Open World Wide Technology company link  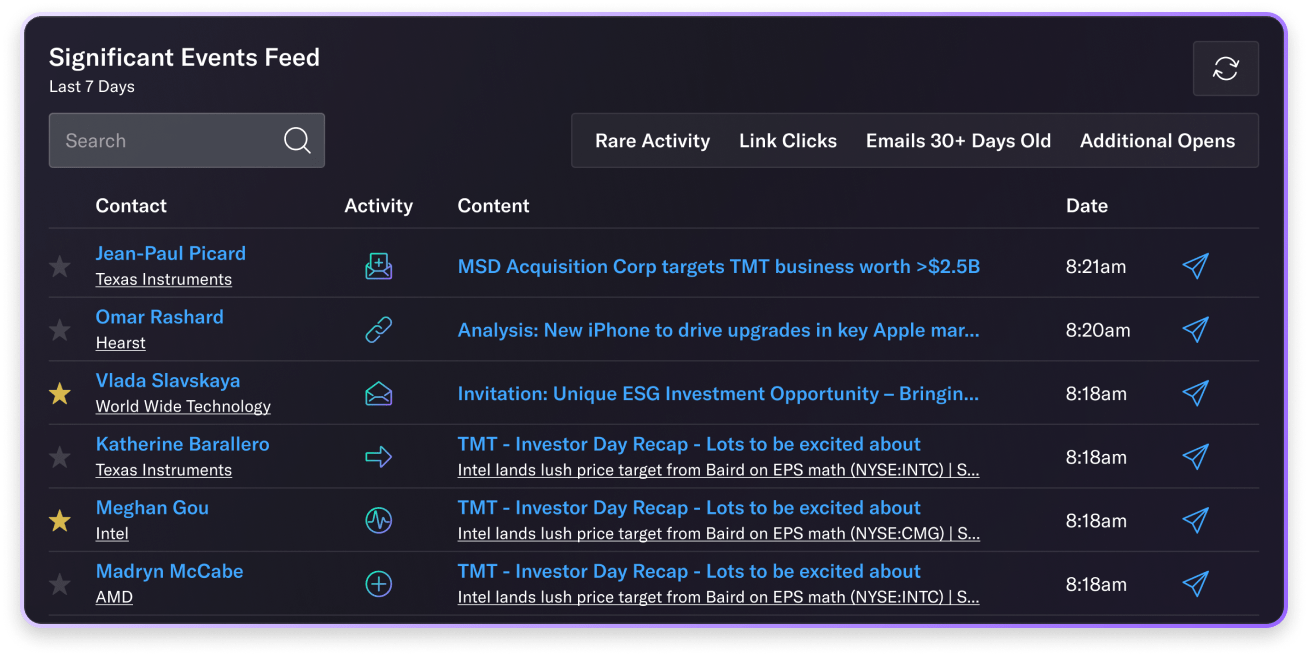point(183,407)
